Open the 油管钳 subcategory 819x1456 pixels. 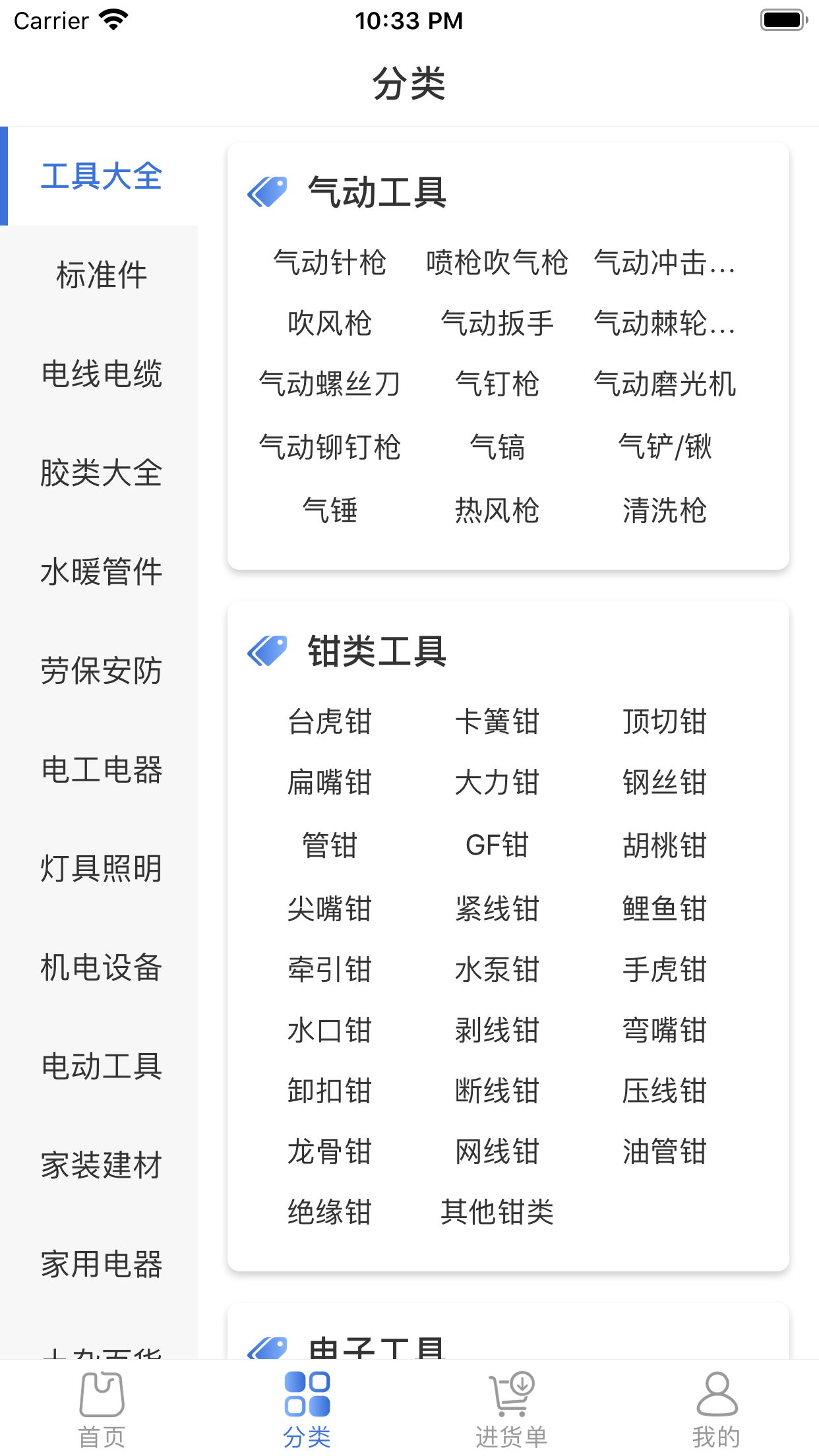coord(665,1151)
